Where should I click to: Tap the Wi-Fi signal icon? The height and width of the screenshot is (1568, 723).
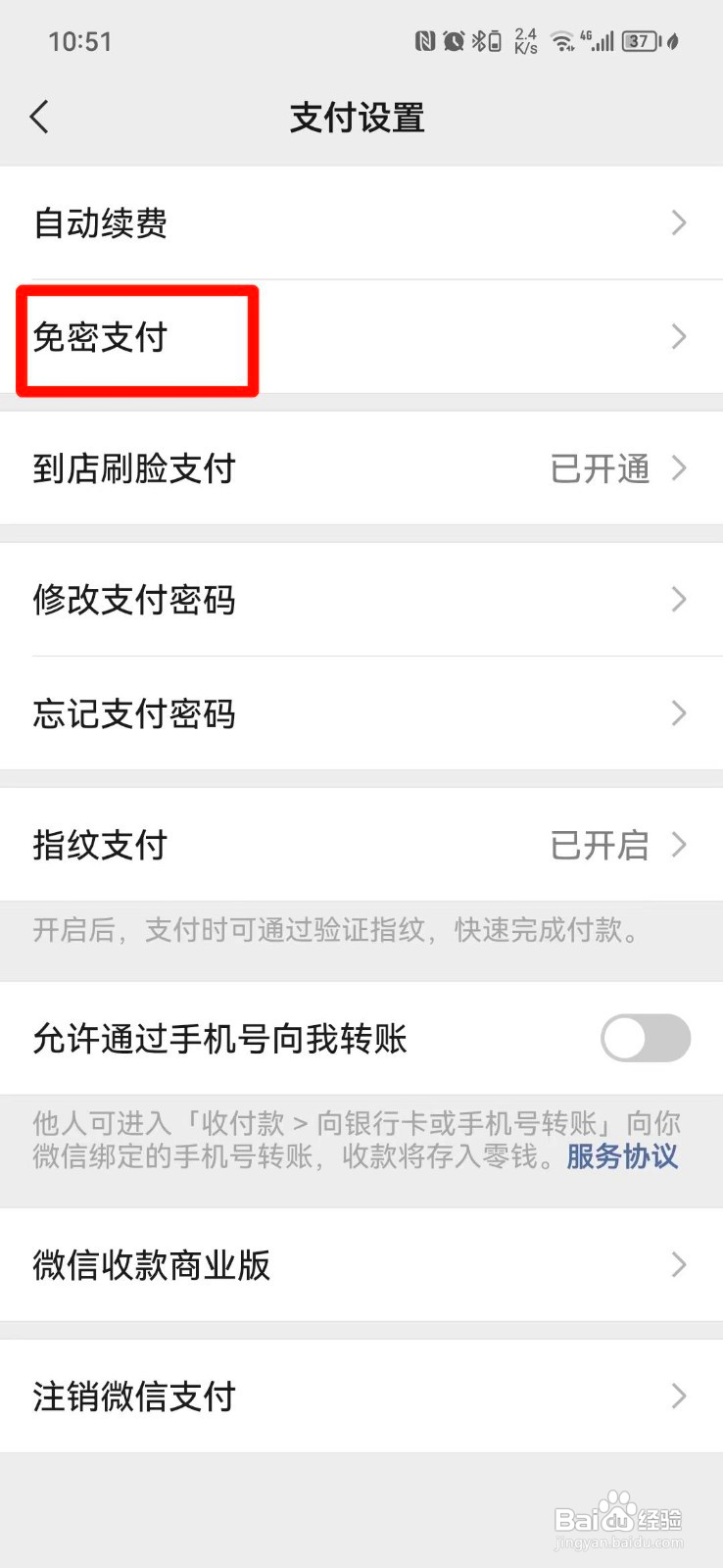click(564, 41)
